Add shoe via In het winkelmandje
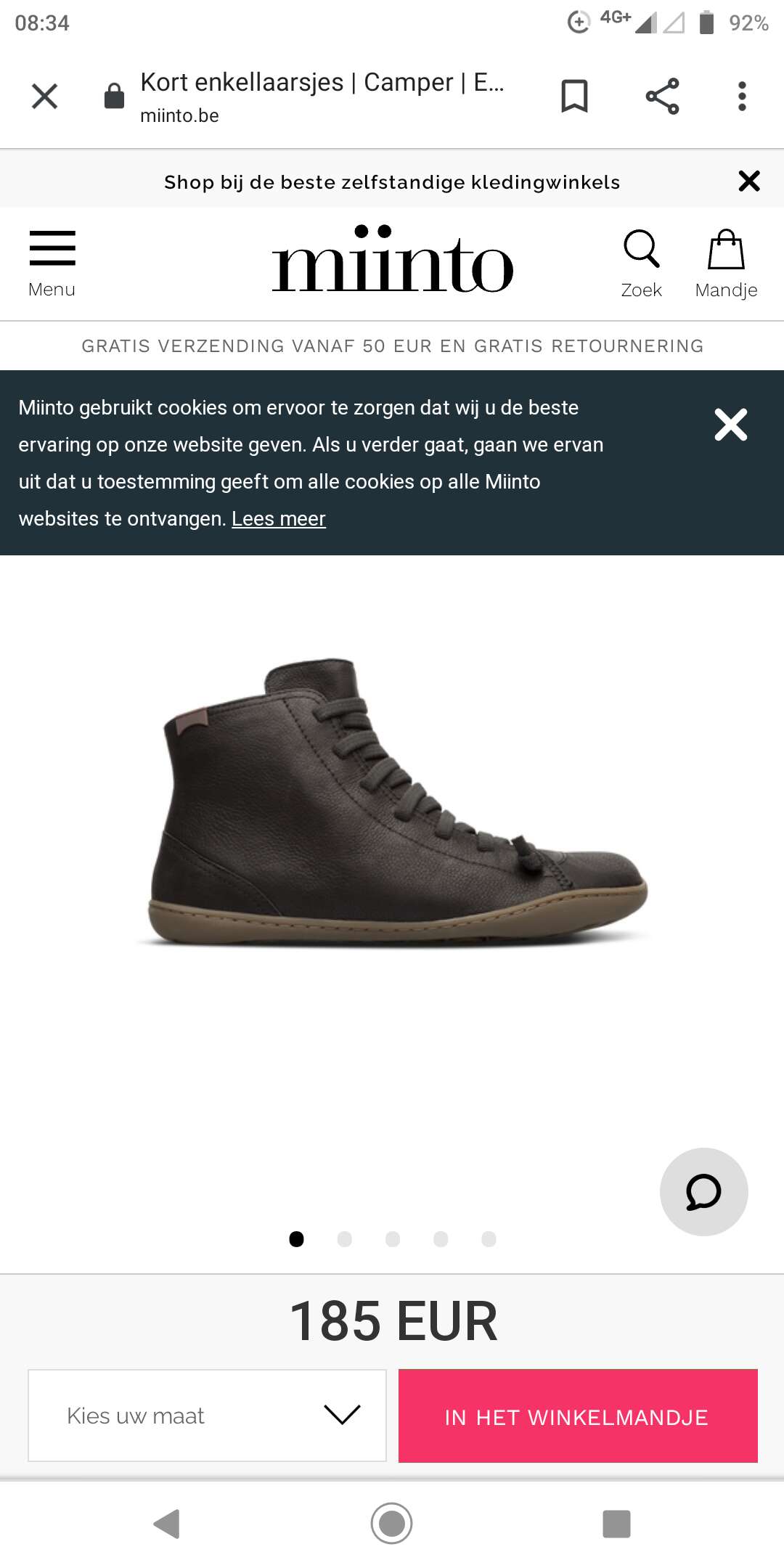 [x=578, y=1416]
